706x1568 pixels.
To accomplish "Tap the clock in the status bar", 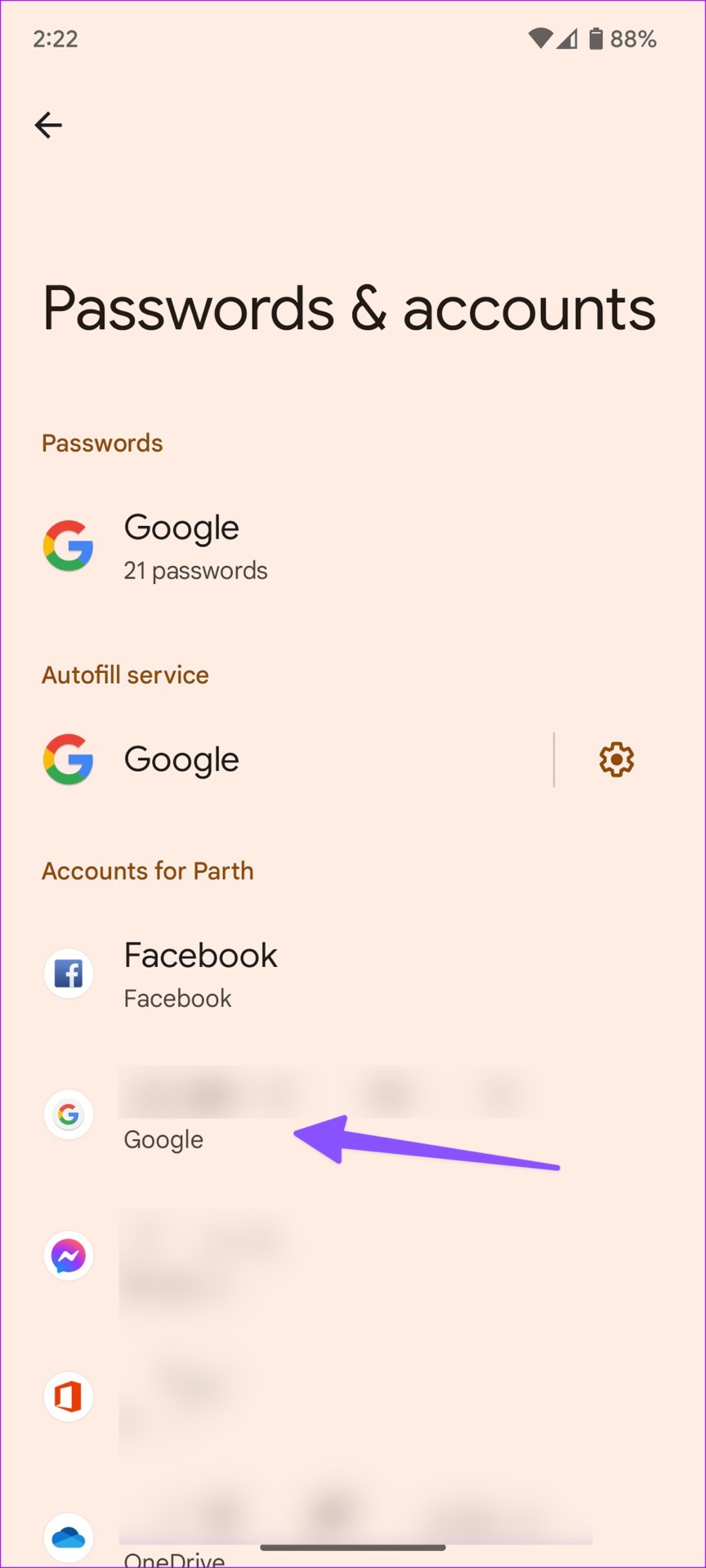I will tap(56, 38).
